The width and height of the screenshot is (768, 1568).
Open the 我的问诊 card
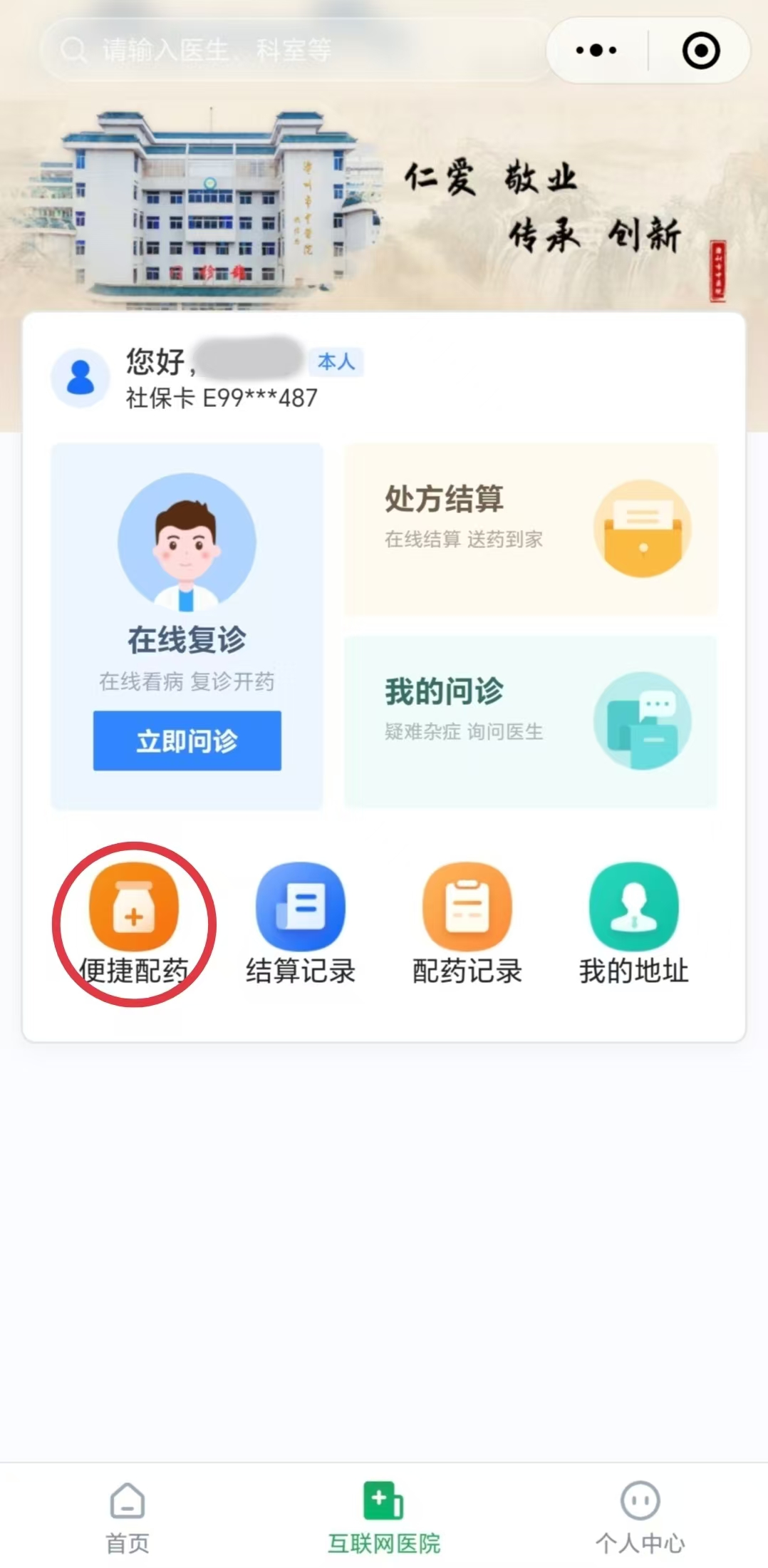[x=530, y=721]
